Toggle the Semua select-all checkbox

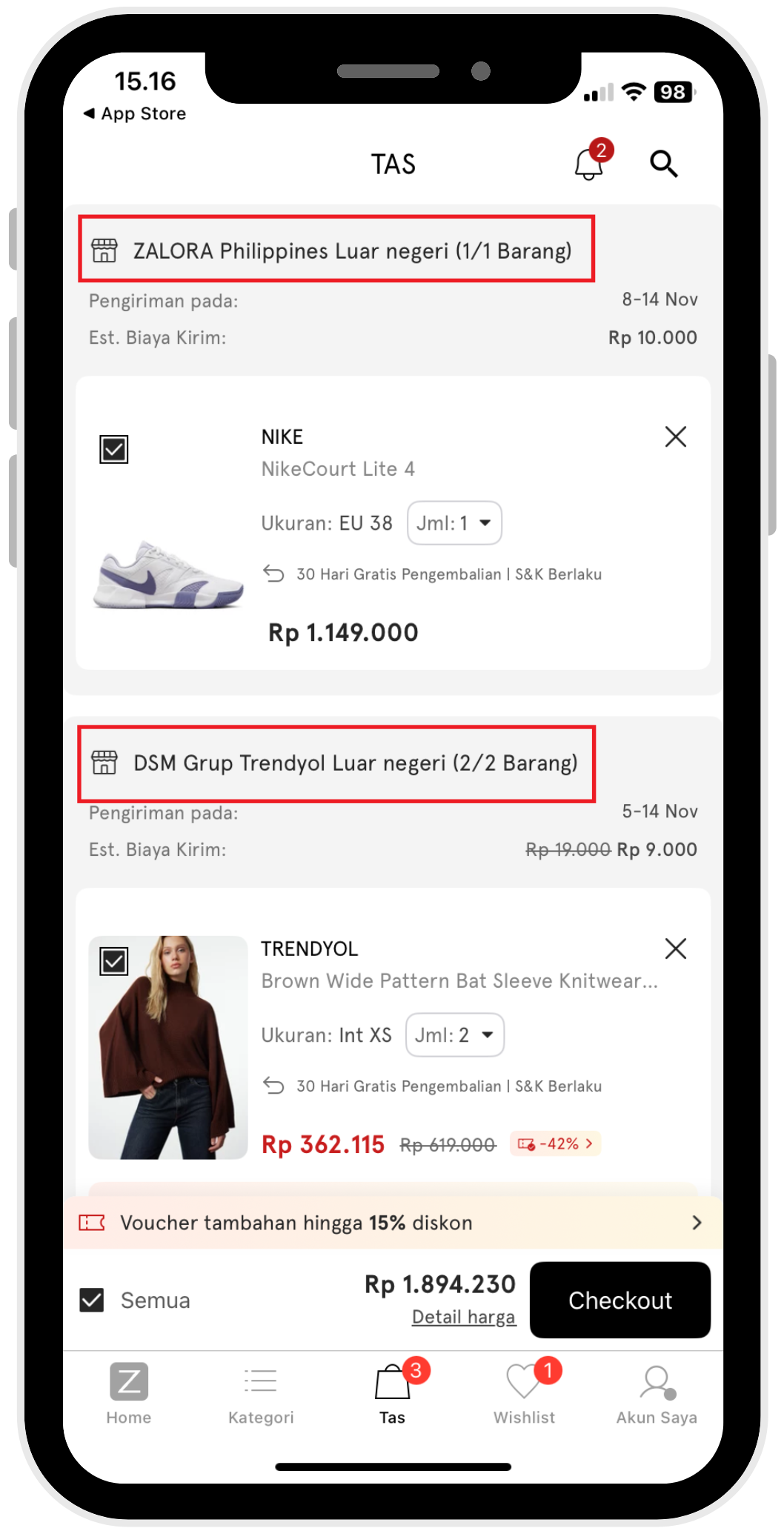pyautogui.click(x=92, y=1300)
